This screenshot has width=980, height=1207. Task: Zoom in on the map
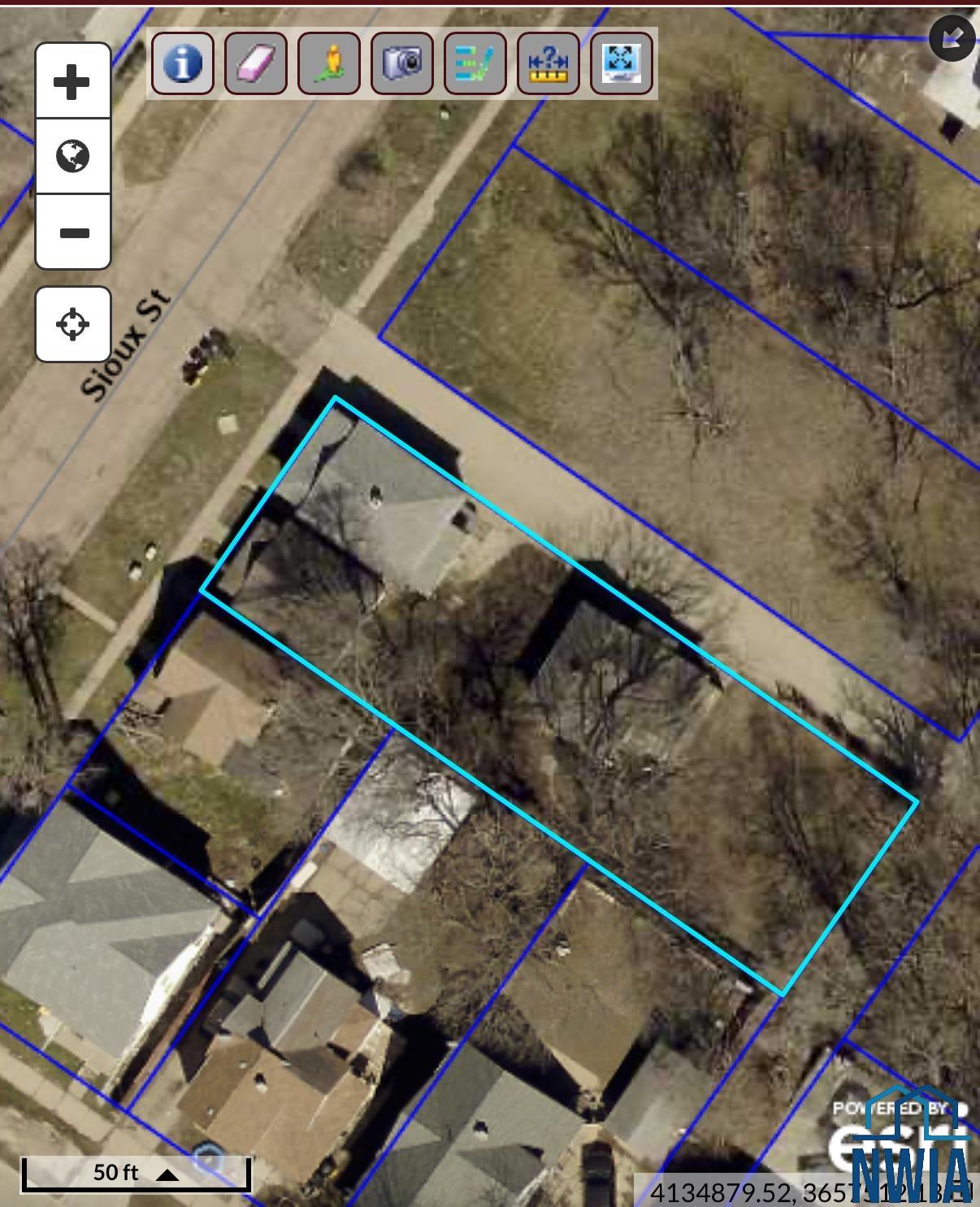(x=72, y=81)
